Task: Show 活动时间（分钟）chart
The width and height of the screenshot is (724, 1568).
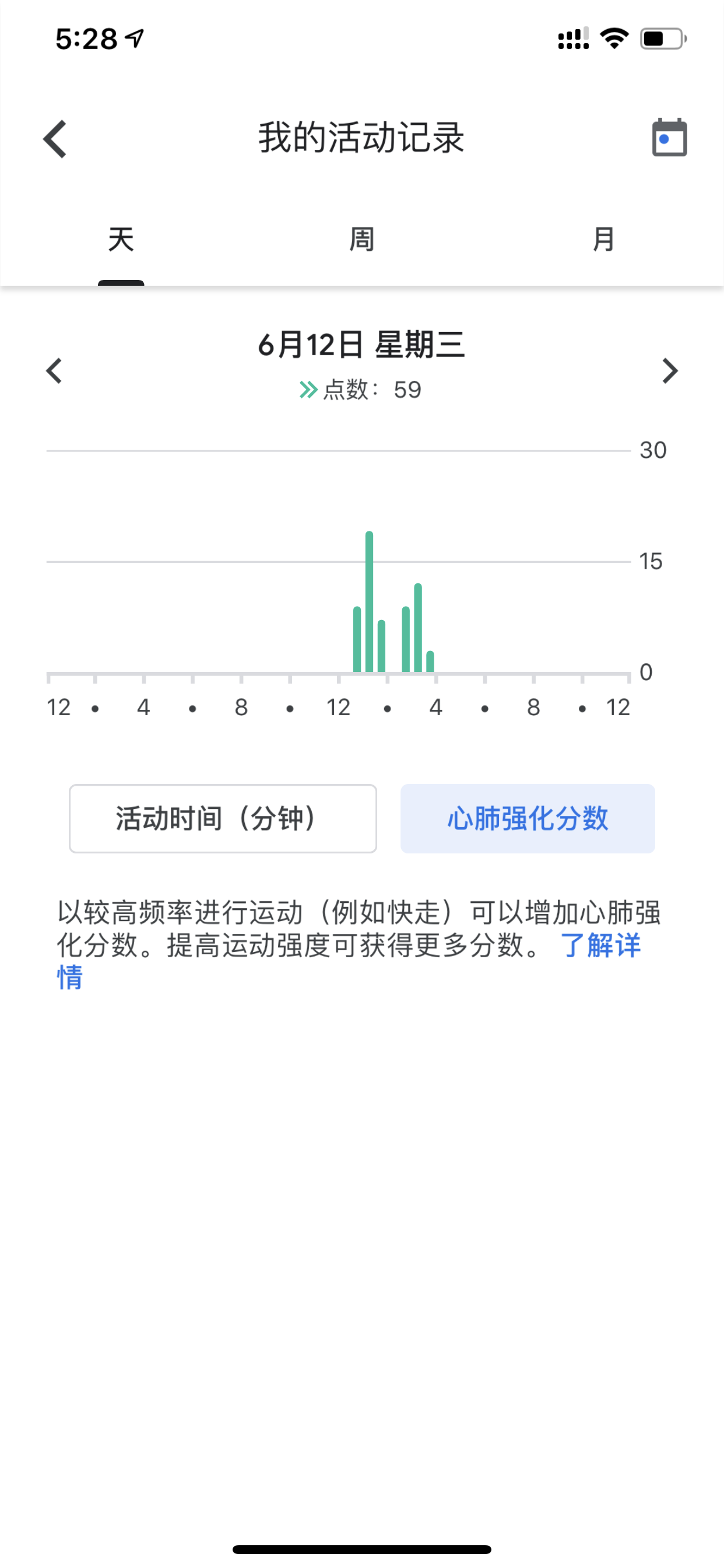Action: point(223,818)
